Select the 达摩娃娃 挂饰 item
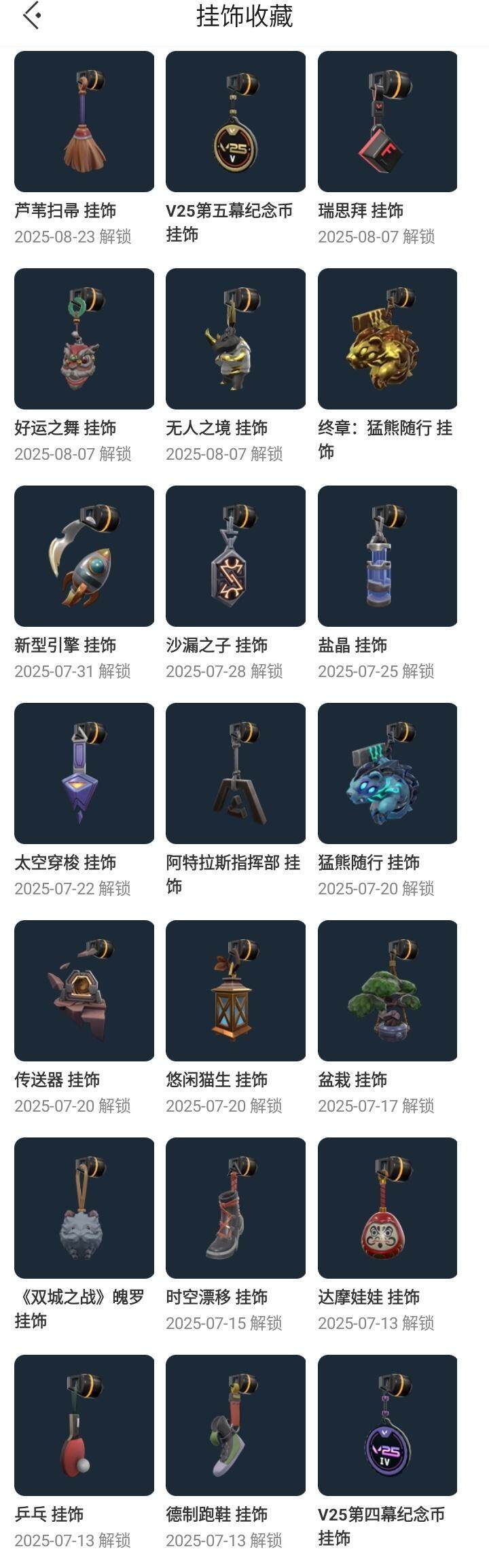Image resolution: width=489 pixels, height=1568 pixels. click(387, 1208)
